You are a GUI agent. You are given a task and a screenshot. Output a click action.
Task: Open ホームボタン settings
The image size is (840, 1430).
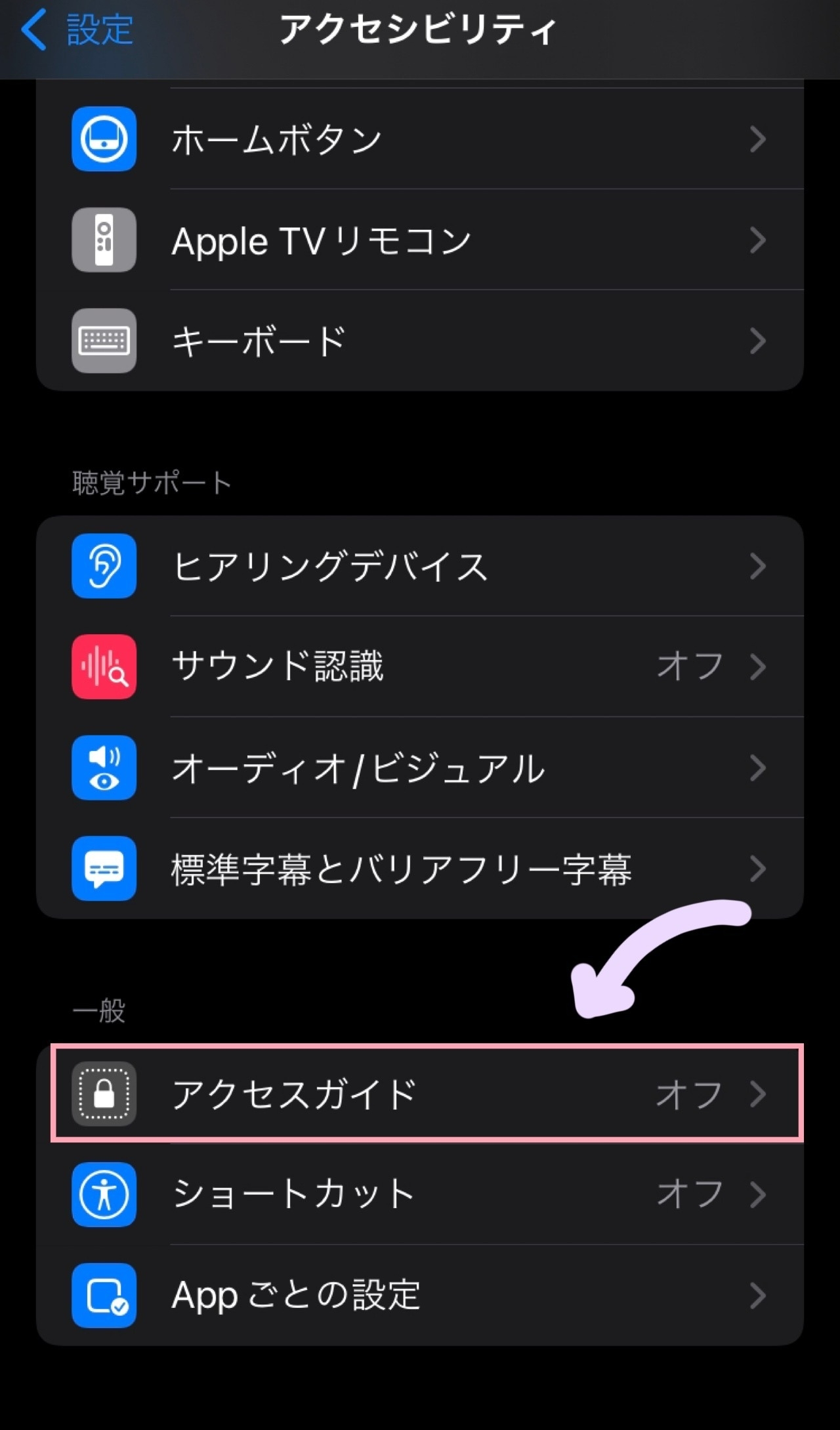(x=420, y=139)
